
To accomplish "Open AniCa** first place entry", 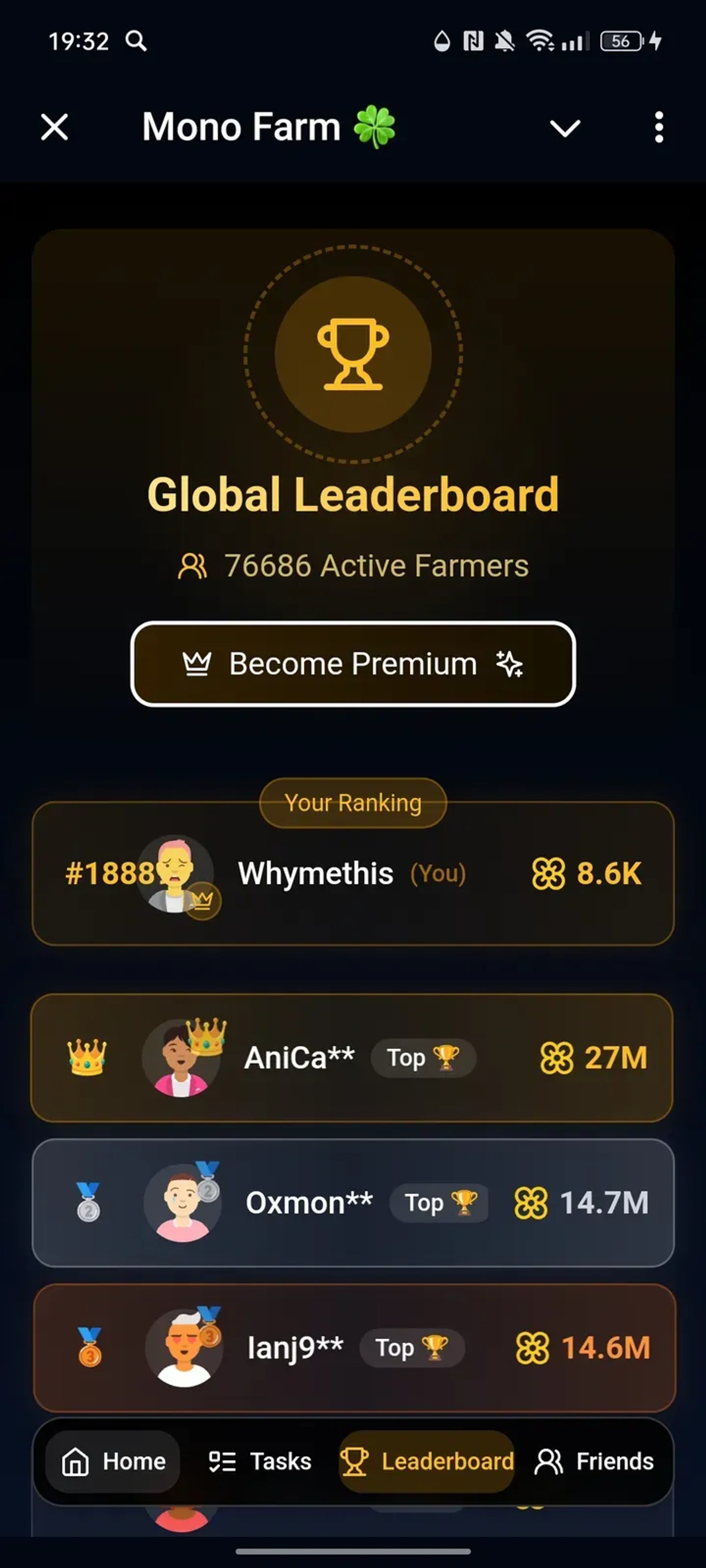I will pyautogui.click(x=352, y=1058).
